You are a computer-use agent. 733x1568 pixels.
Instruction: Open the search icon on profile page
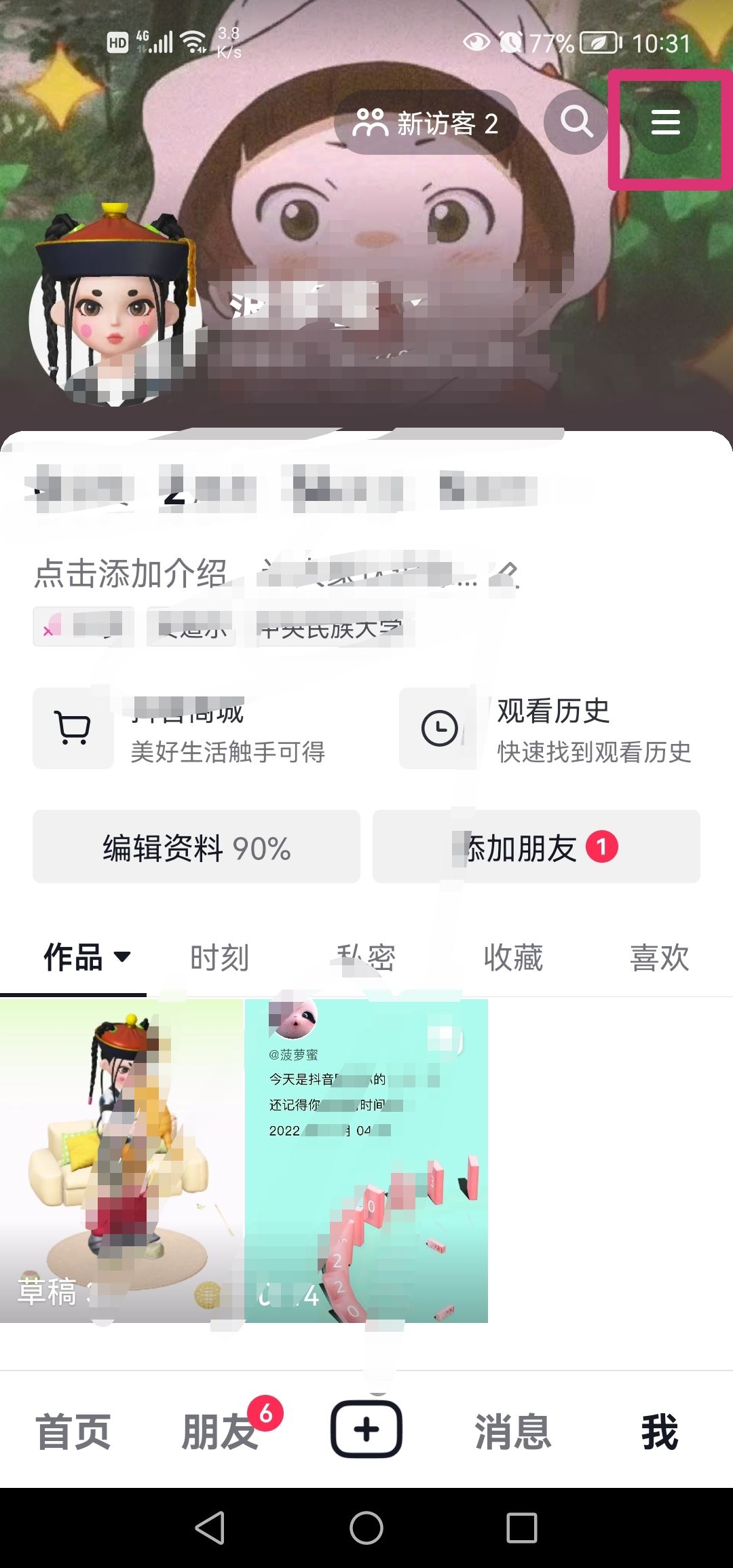tap(576, 123)
